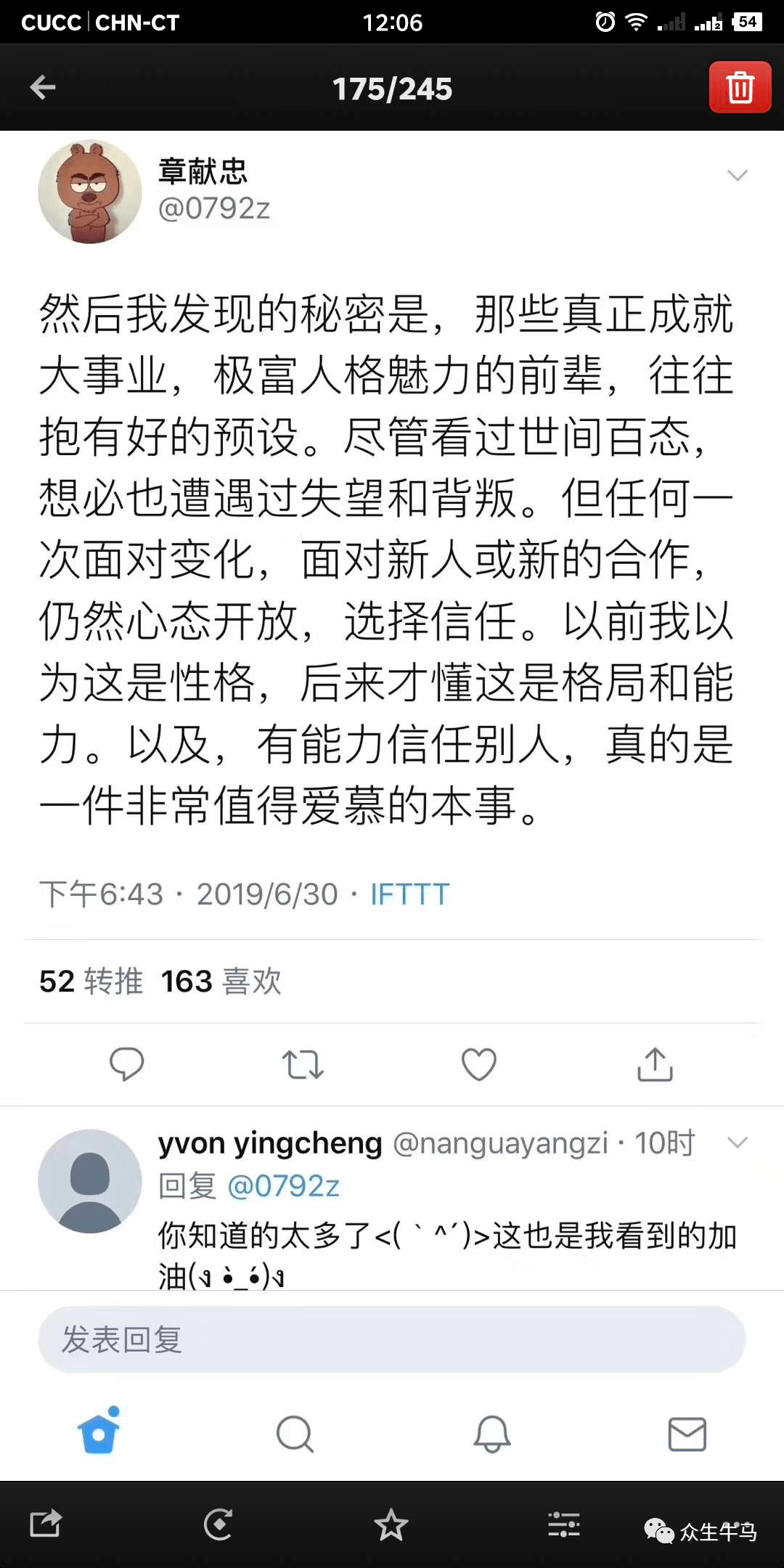
Task: Rotate the image with the rotate icon
Action: click(x=218, y=1524)
